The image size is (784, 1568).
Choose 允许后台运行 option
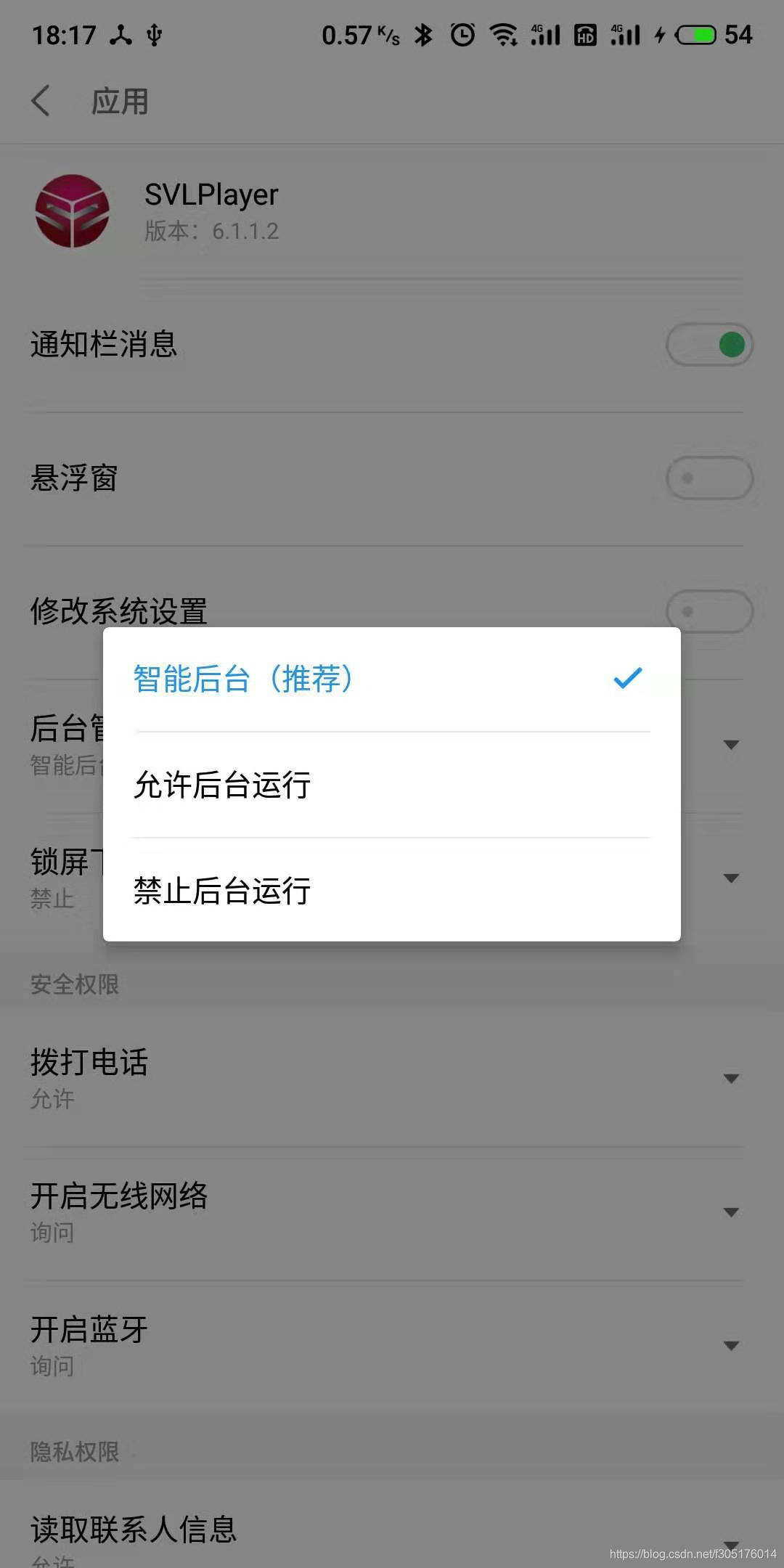click(x=392, y=785)
